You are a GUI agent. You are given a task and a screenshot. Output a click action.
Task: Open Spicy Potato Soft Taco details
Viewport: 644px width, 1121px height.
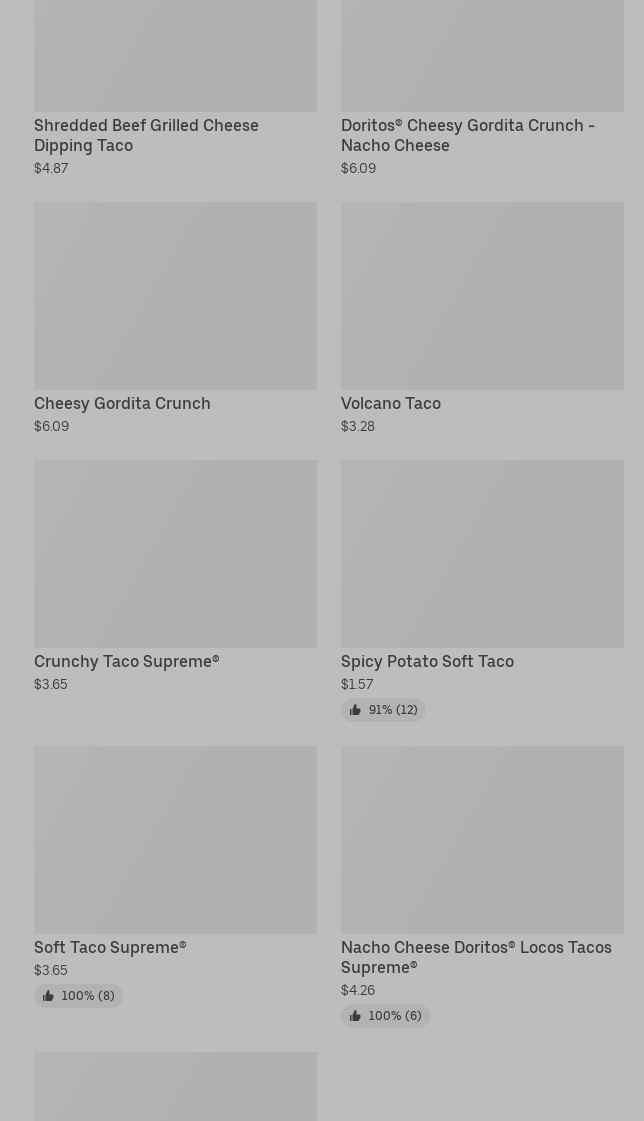pyautogui.click(x=427, y=661)
